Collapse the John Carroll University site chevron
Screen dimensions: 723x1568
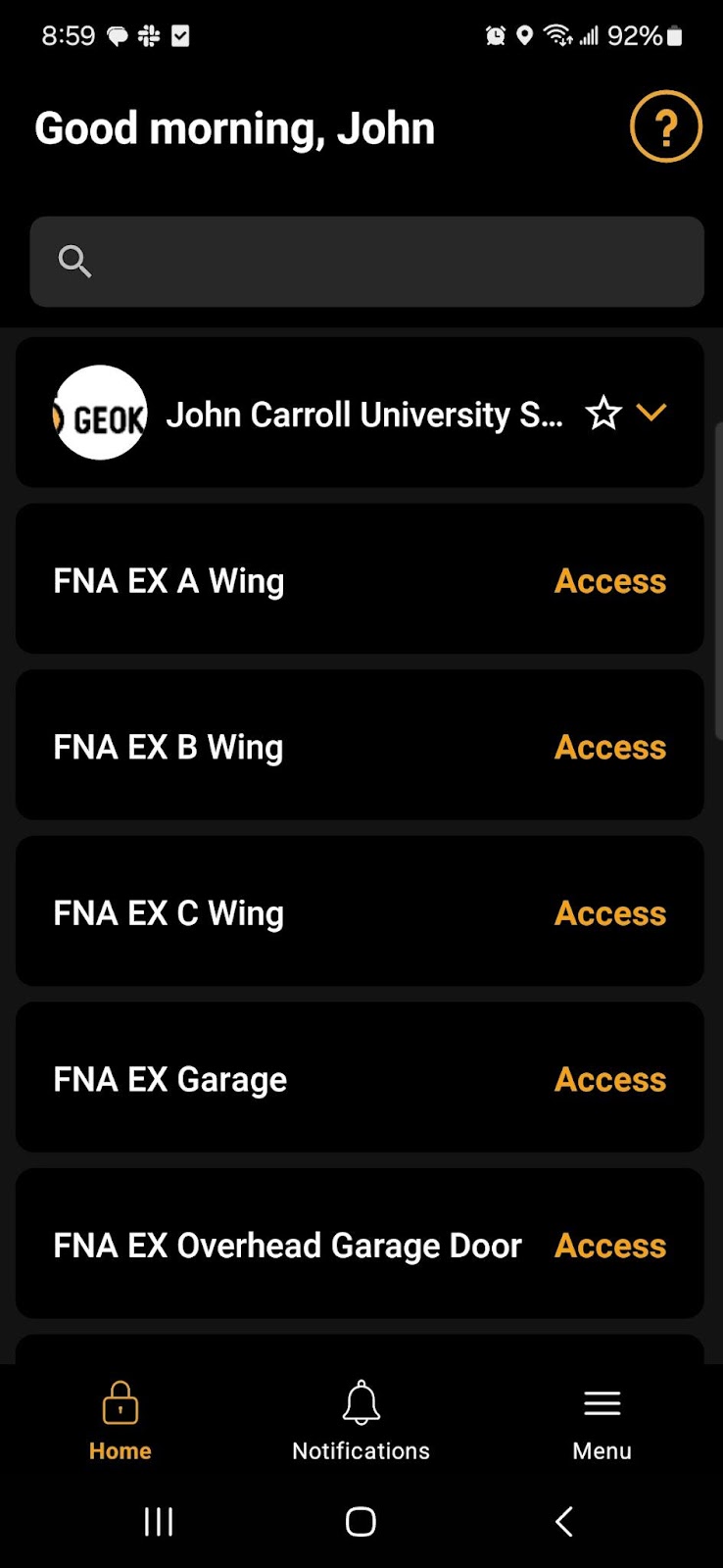651,413
